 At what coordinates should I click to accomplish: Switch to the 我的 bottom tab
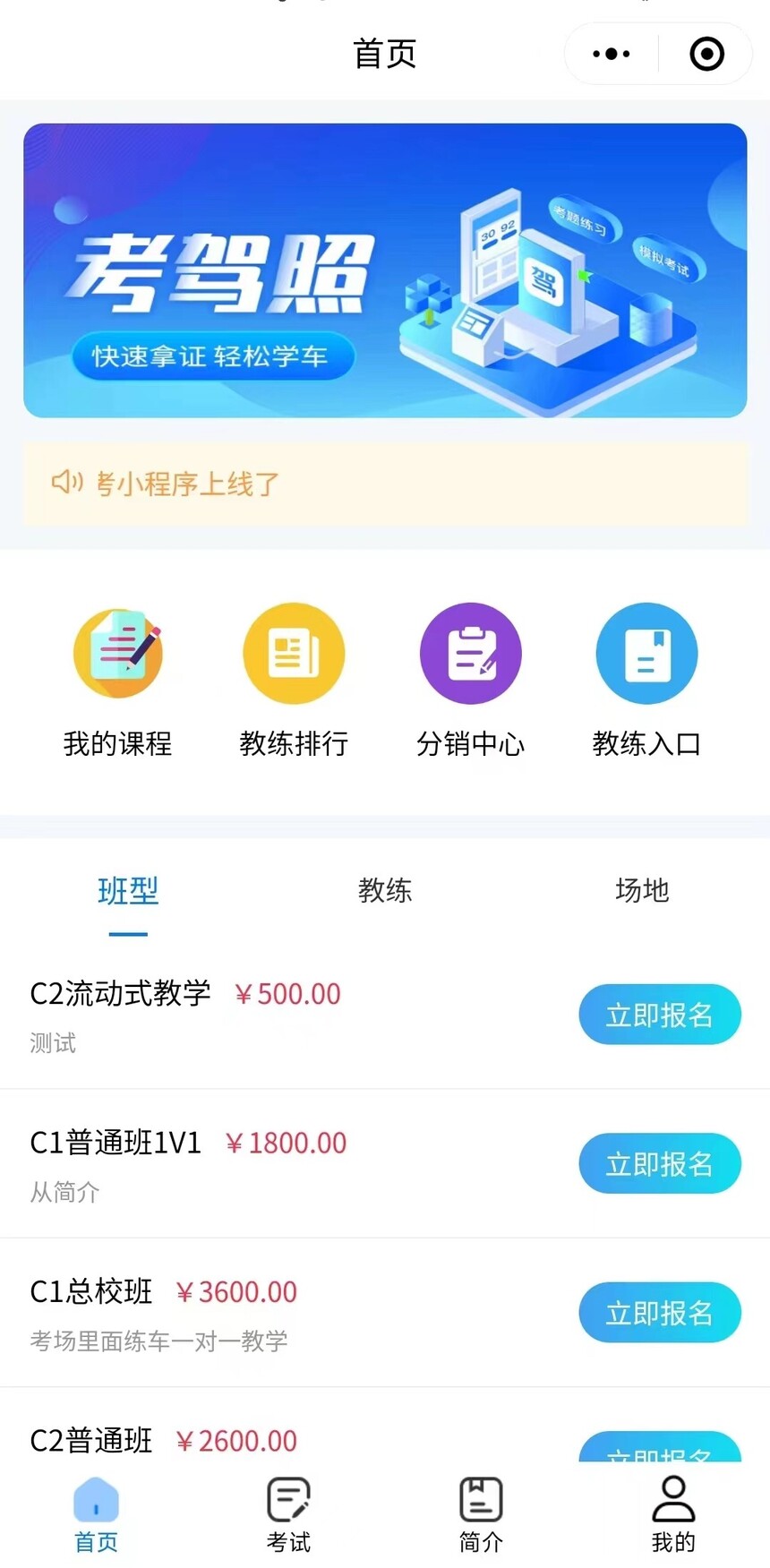tap(673, 1514)
